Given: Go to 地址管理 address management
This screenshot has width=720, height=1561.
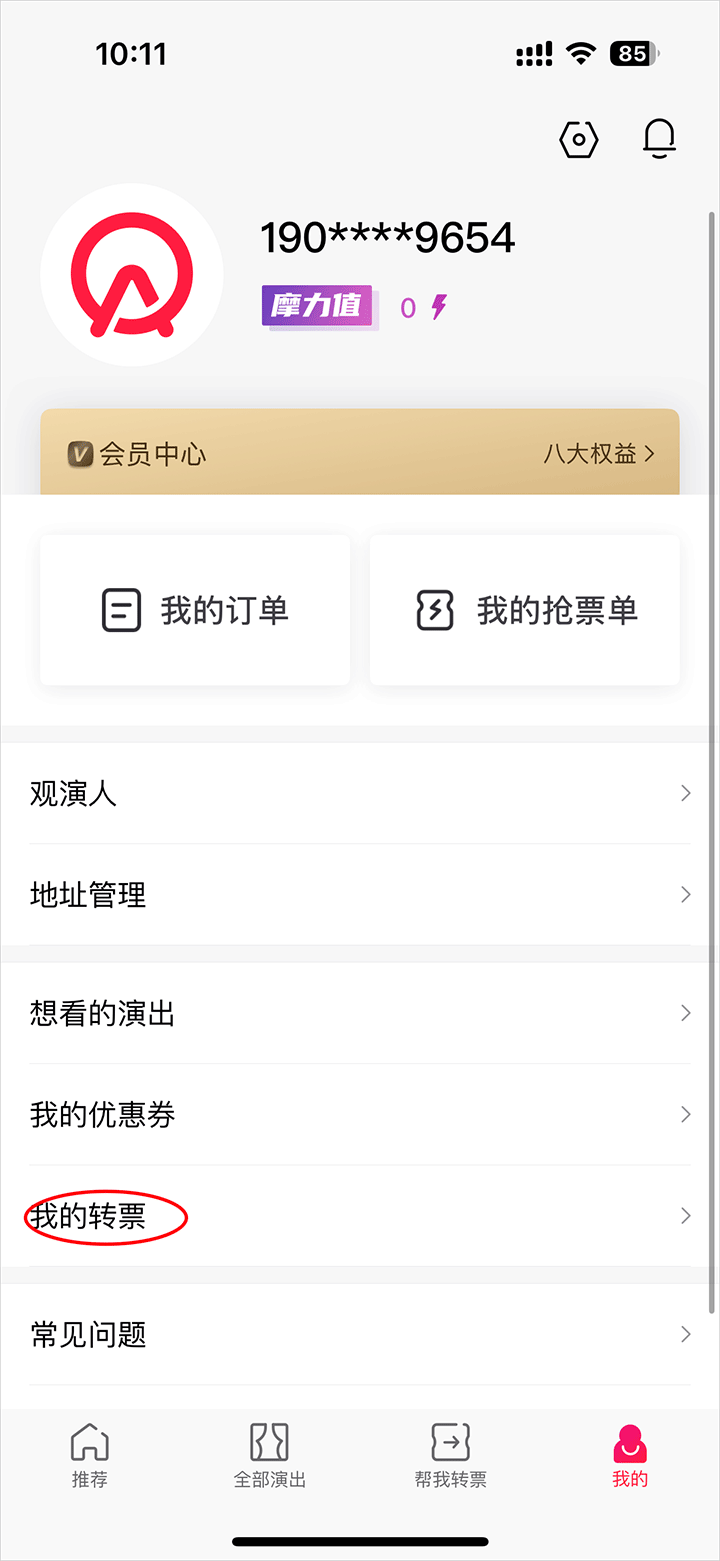Looking at the screenshot, I should coord(360,894).
